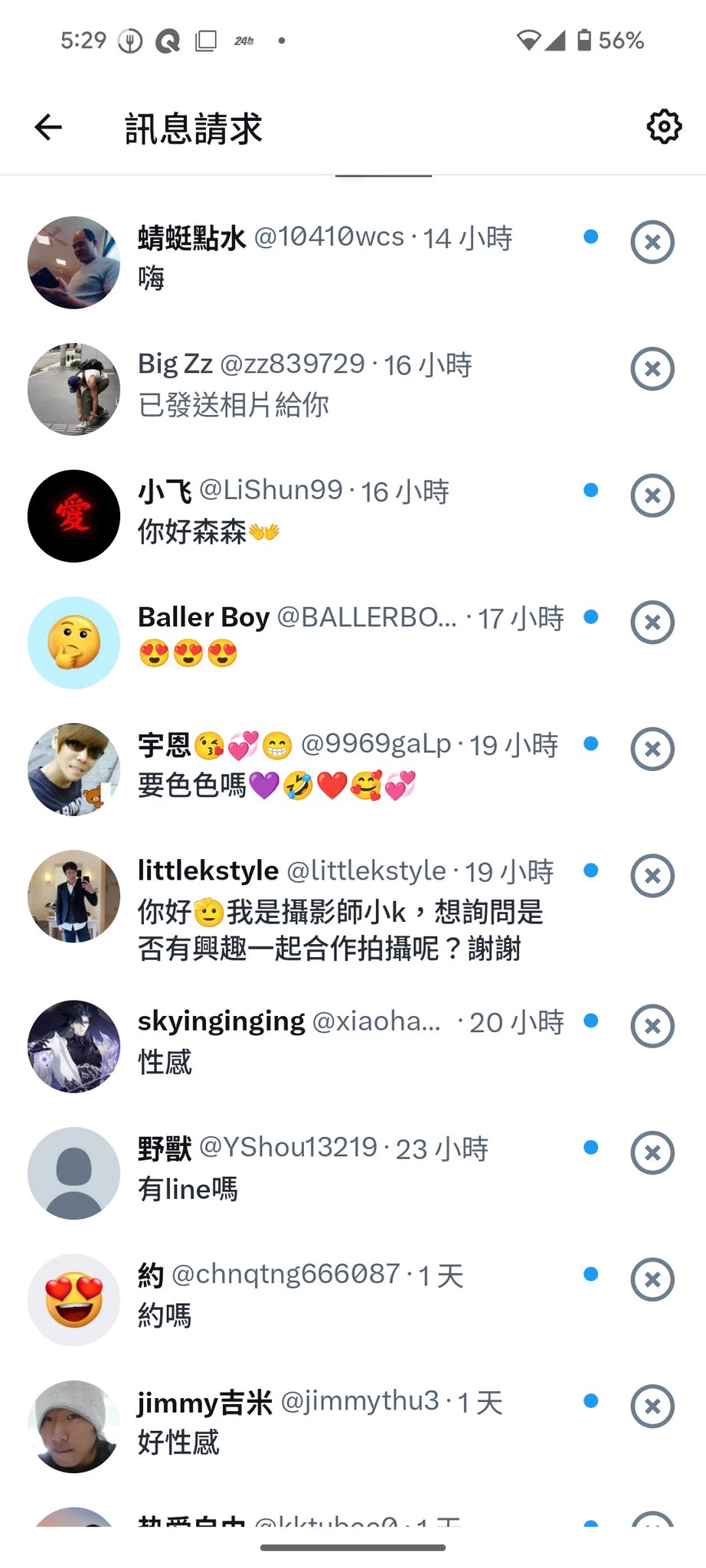The height and width of the screenshot is (1568, 706).
Task: Delete Big Zz's message request
Action: (x=652, y=369)
